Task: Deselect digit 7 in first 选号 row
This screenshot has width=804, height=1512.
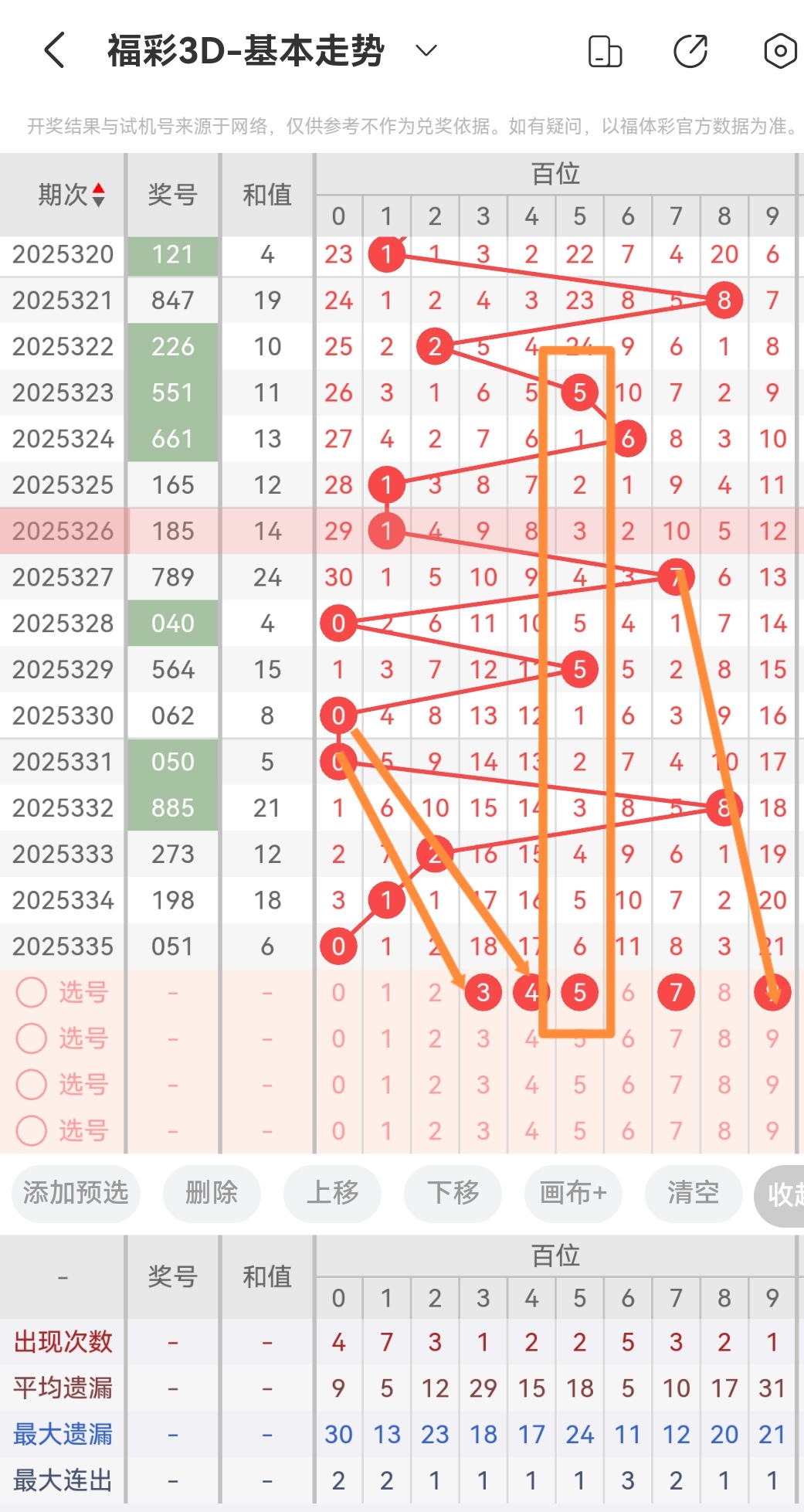Action: (x=676, y=992)
